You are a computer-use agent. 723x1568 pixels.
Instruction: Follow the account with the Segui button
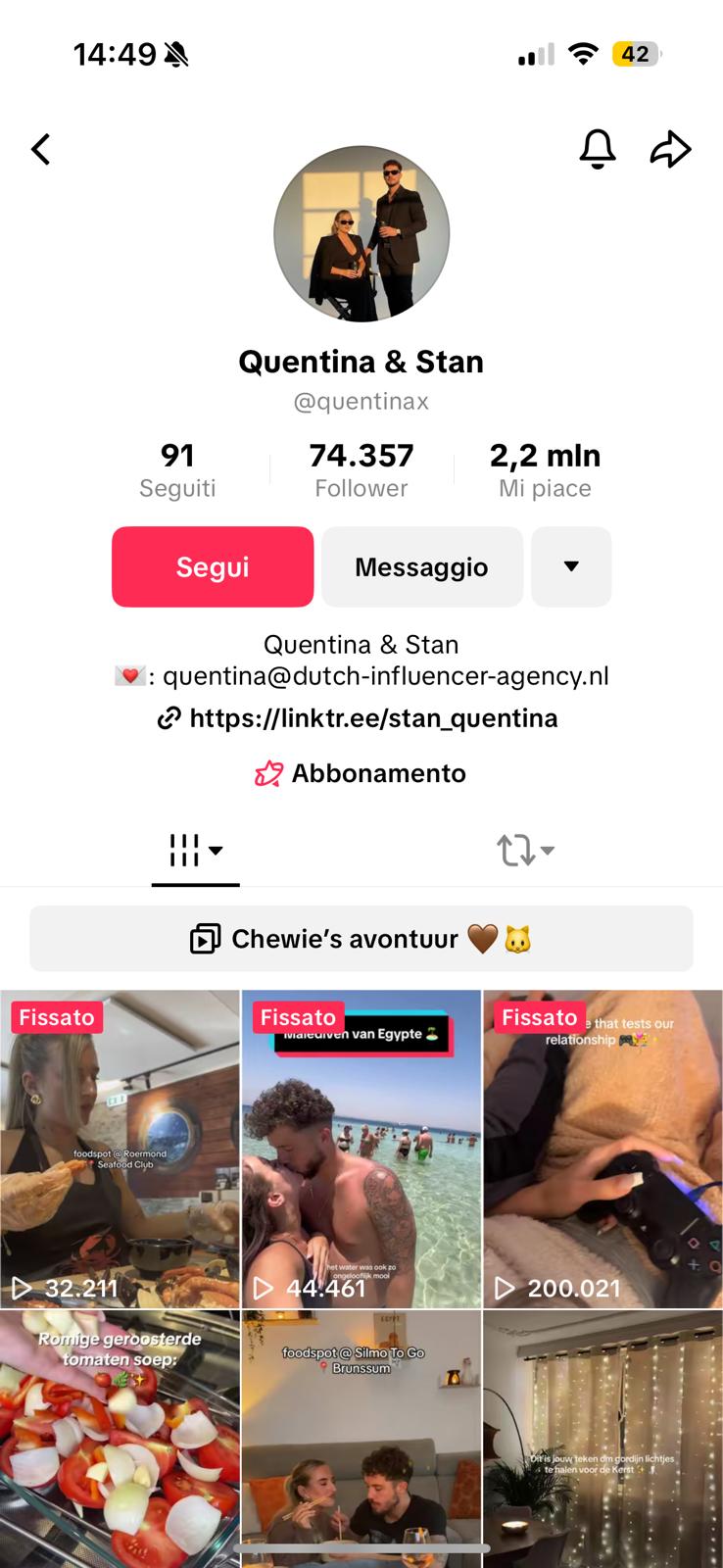[x=213, y=567]
